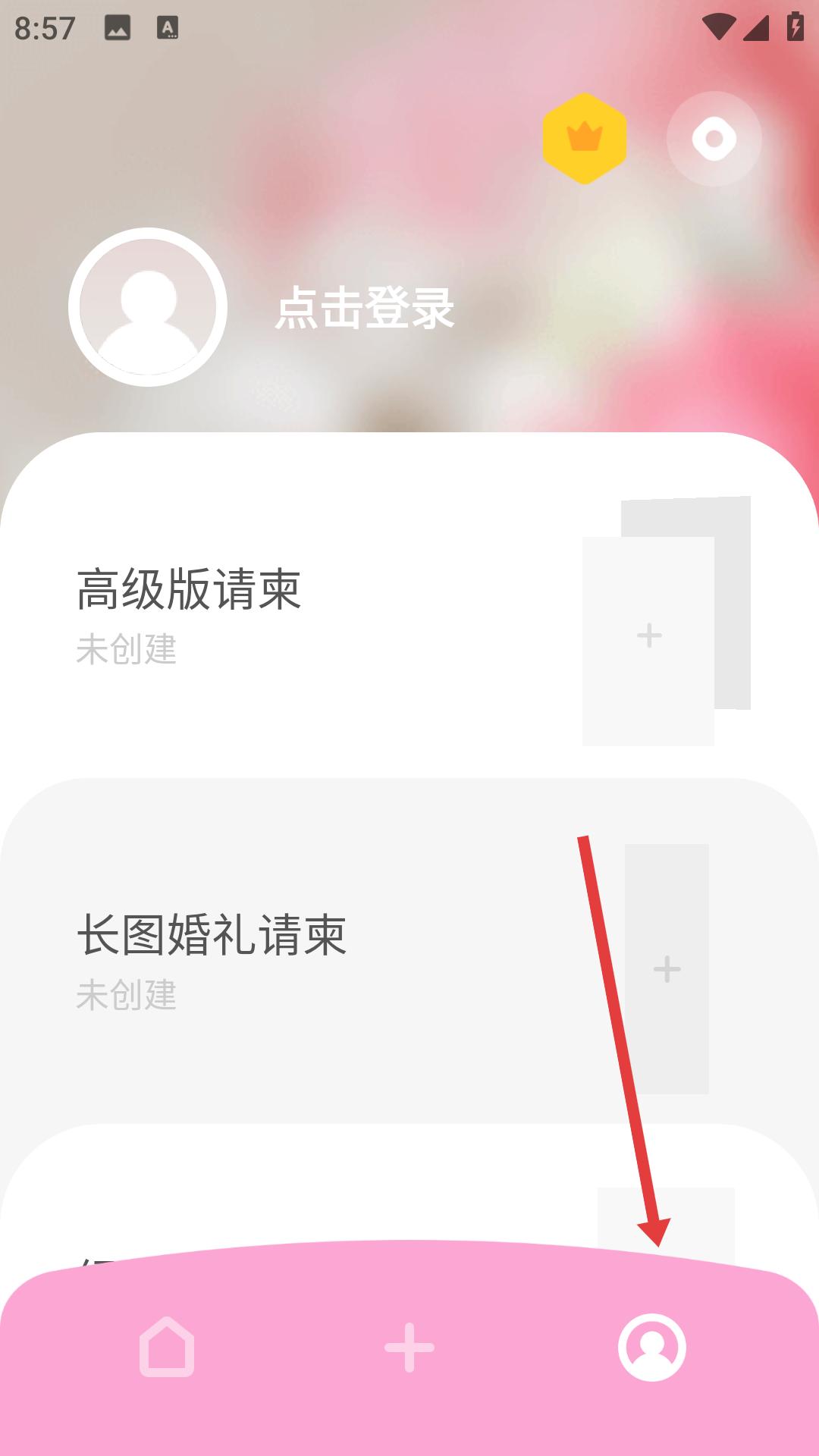Switch to the home tab
The height and width of the screenshot is (1456, 819).
pos(167,1347)
